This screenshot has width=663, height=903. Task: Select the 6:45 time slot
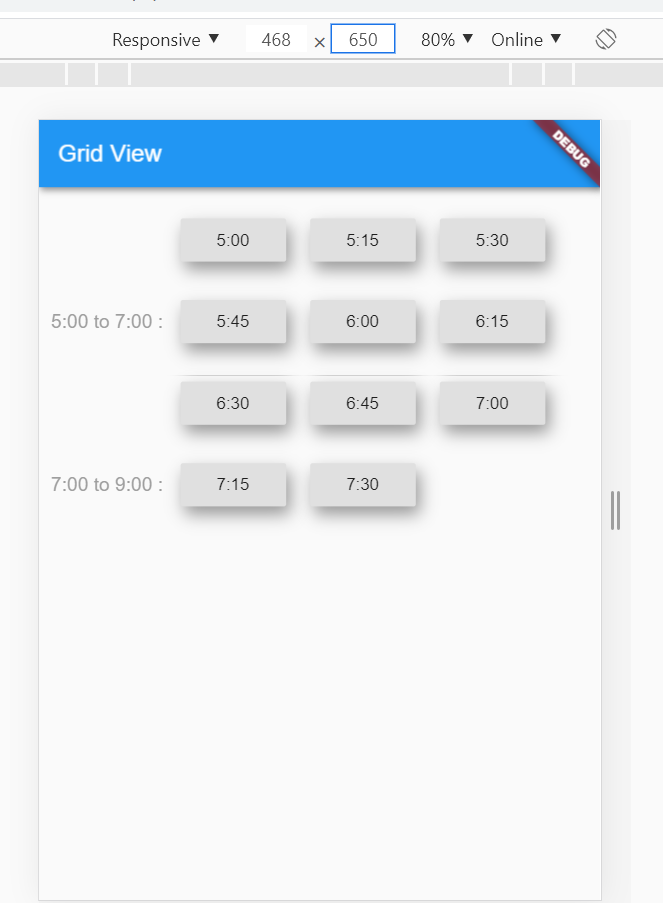(x=362, y=403)
